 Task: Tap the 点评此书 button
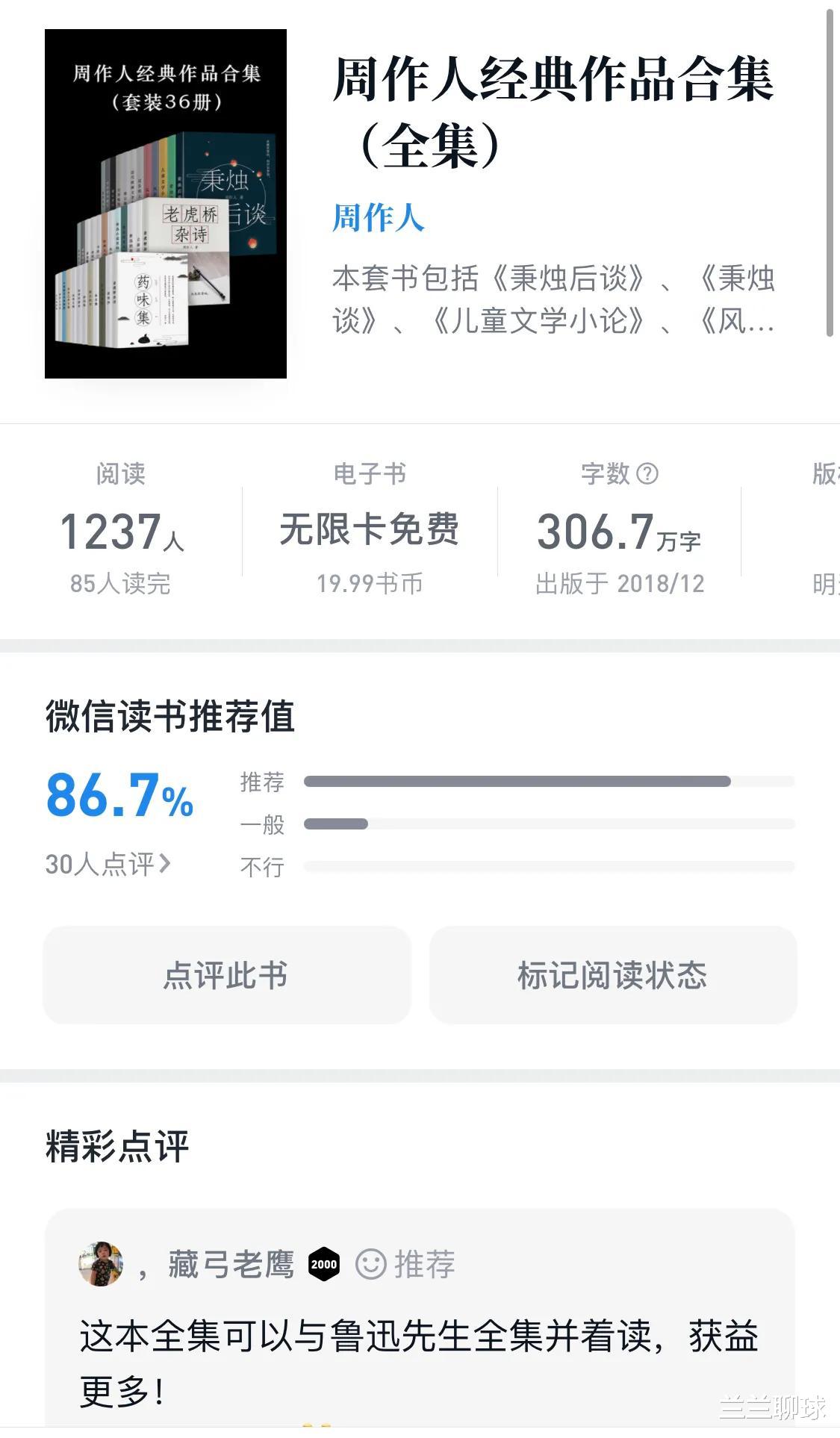228,975
